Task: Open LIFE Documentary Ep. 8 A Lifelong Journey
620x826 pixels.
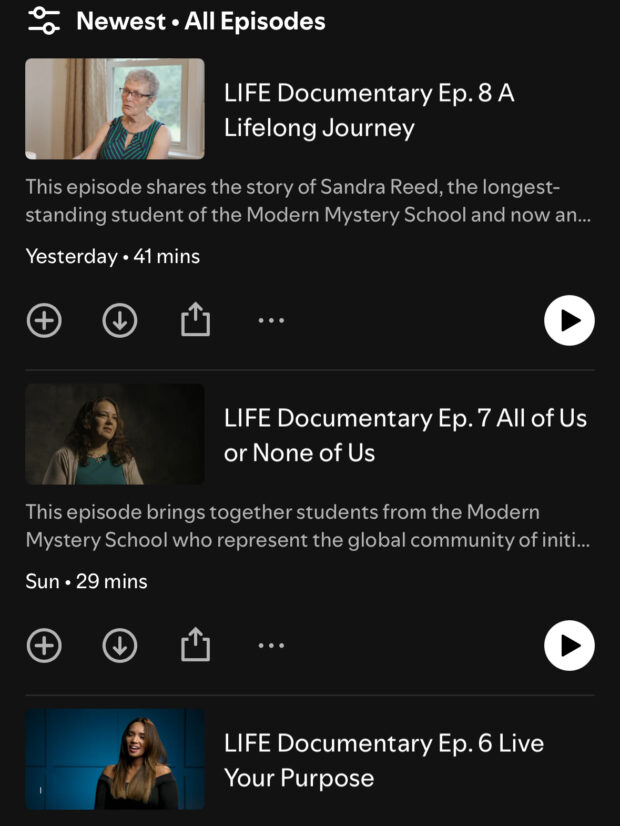Action: (368, 110)
